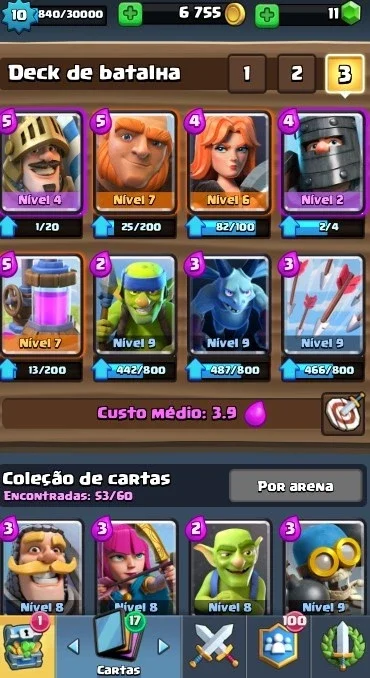The width and height of the screenshot is (370, 678).
Task: Add gems with the green plus button
Action: pyautogui.click(x=267, y=14)
